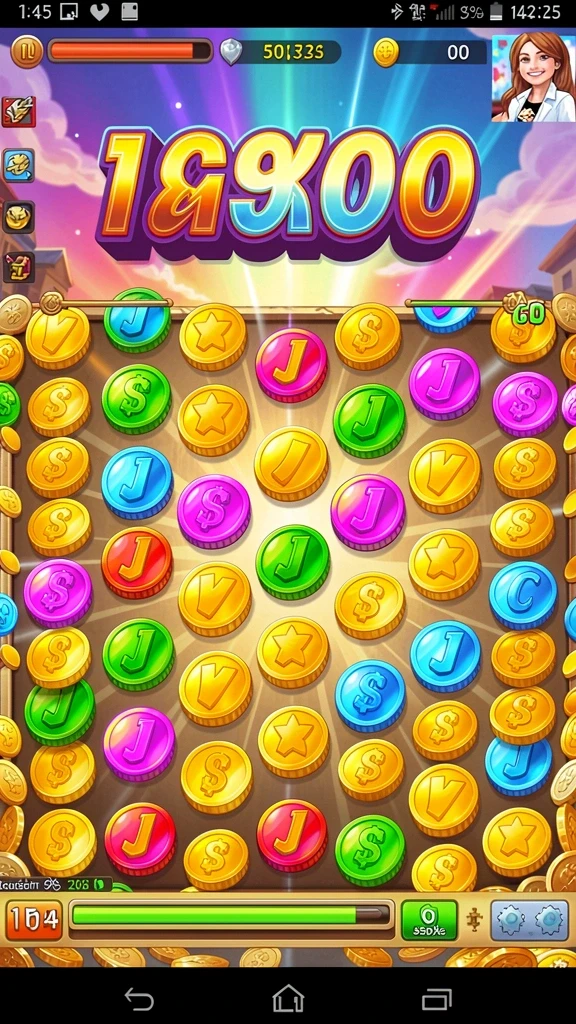This screenshot has width=576, height=1024.
Task: Select the dark gold coin booster
Action: (x=18, y=217)
